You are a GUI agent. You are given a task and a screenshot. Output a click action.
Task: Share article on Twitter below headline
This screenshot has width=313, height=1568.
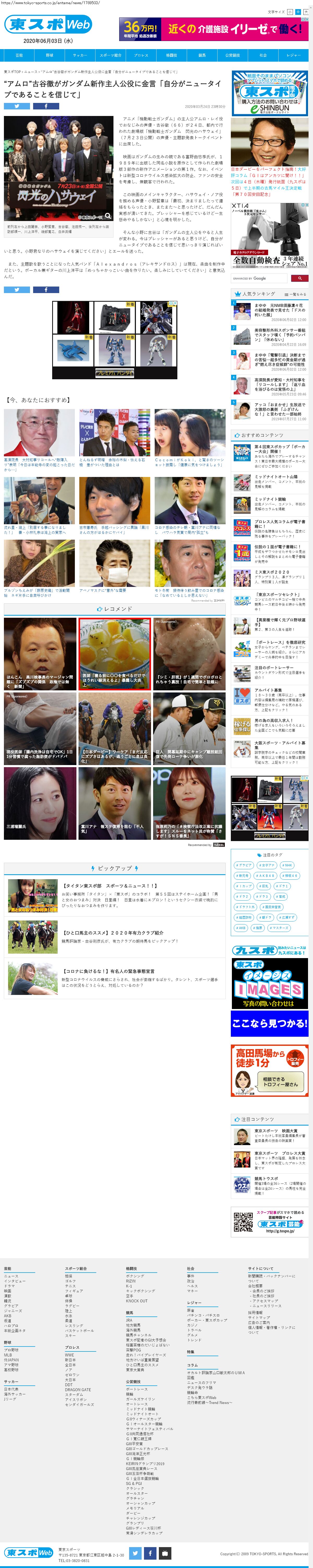click(16, 106)
